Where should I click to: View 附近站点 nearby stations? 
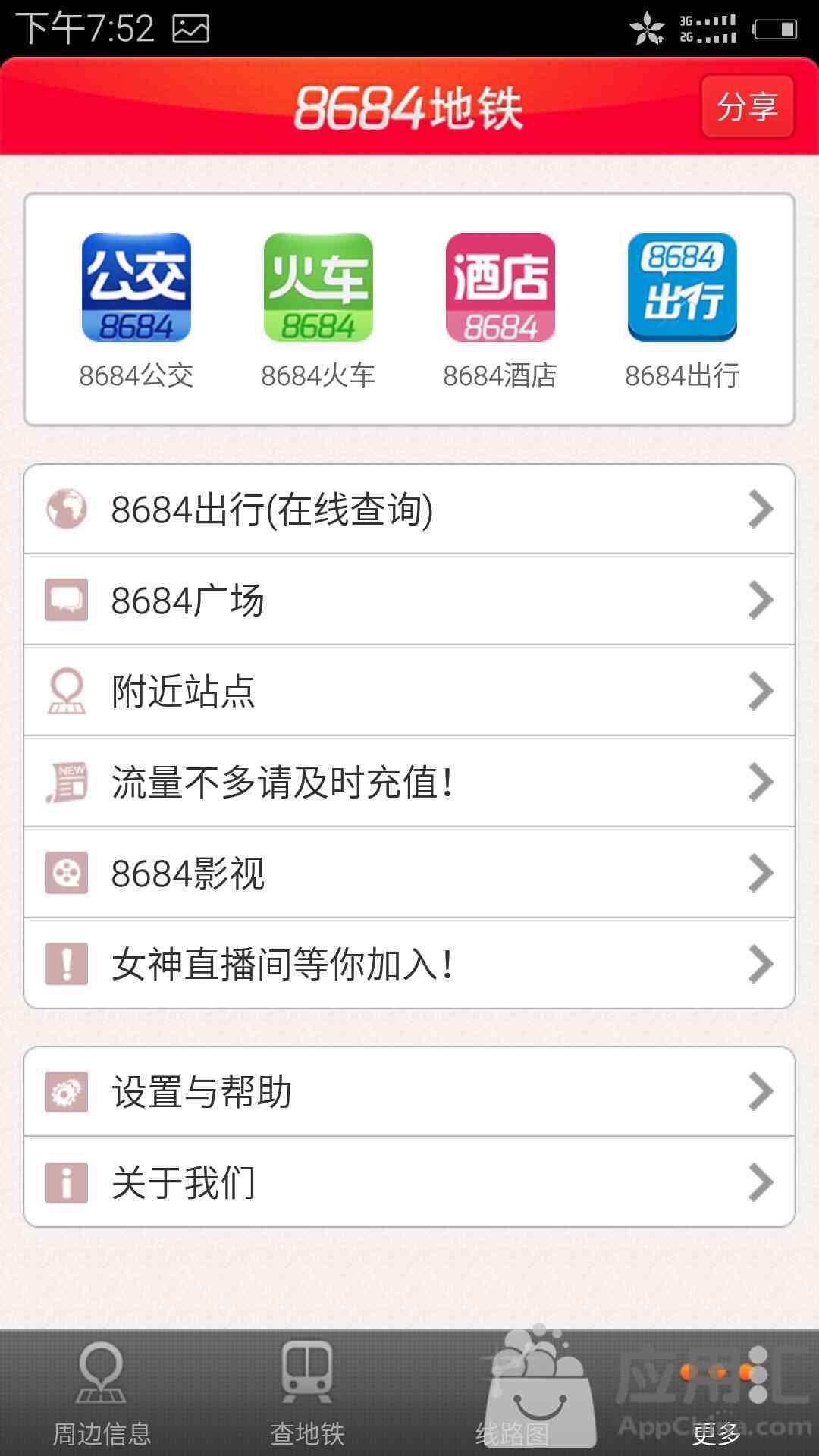409,691
